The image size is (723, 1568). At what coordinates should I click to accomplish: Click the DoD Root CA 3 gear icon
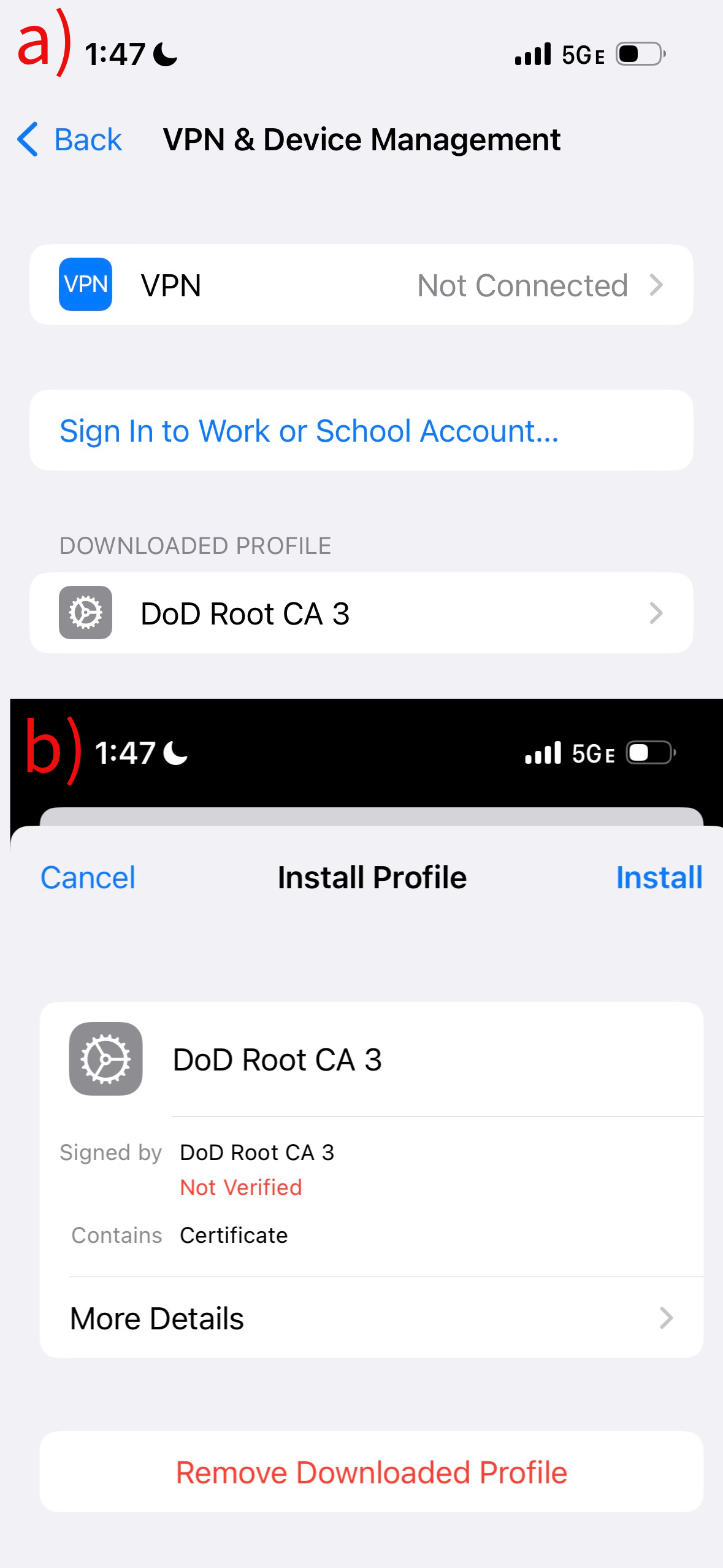click(x=85, y=612)
